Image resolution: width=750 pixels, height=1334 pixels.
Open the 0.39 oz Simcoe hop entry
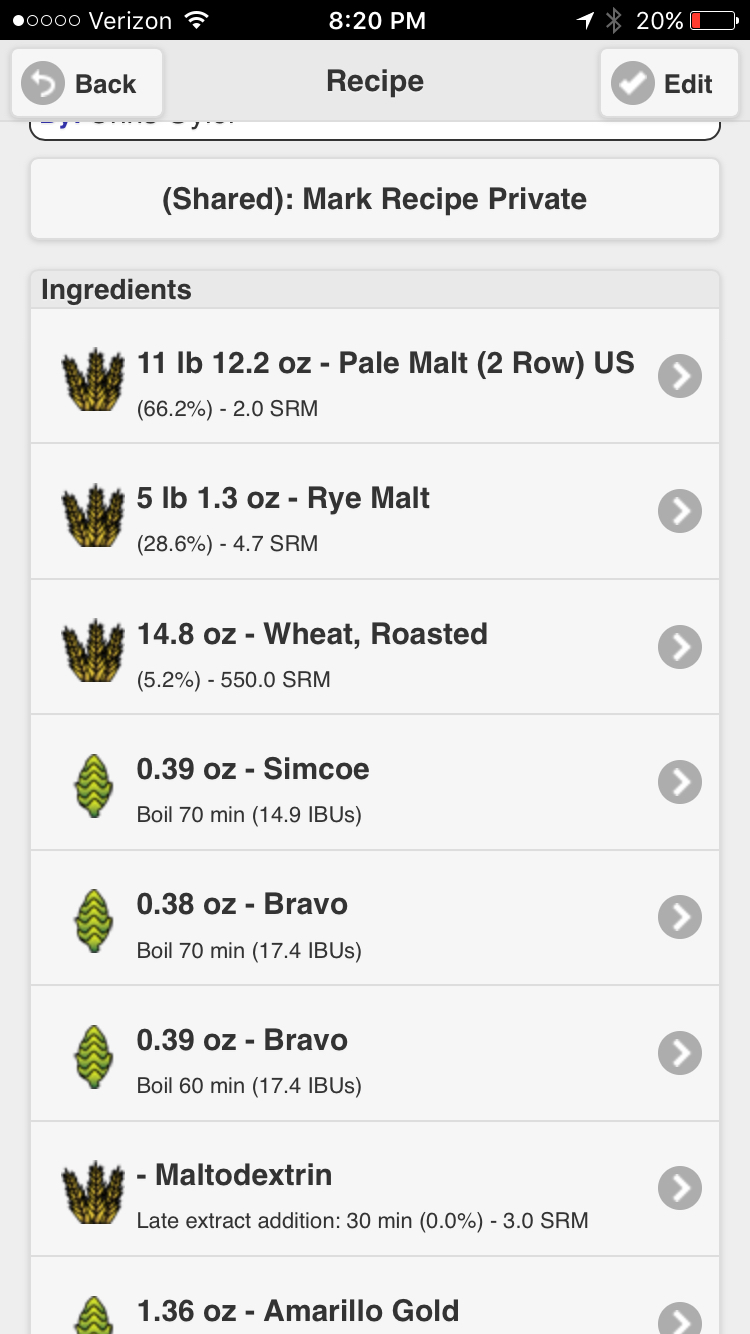[375, 783]
